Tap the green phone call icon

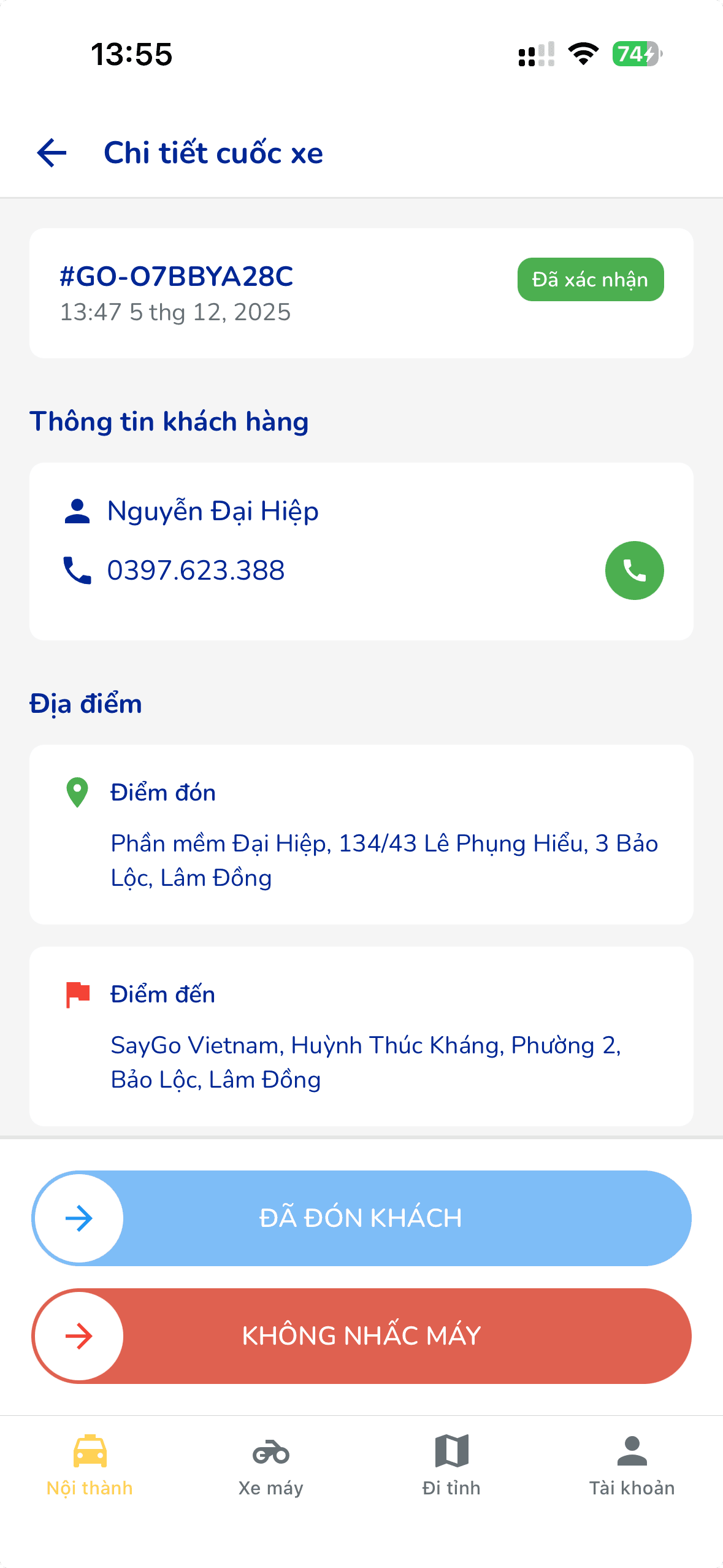click(x=634, y=570)
